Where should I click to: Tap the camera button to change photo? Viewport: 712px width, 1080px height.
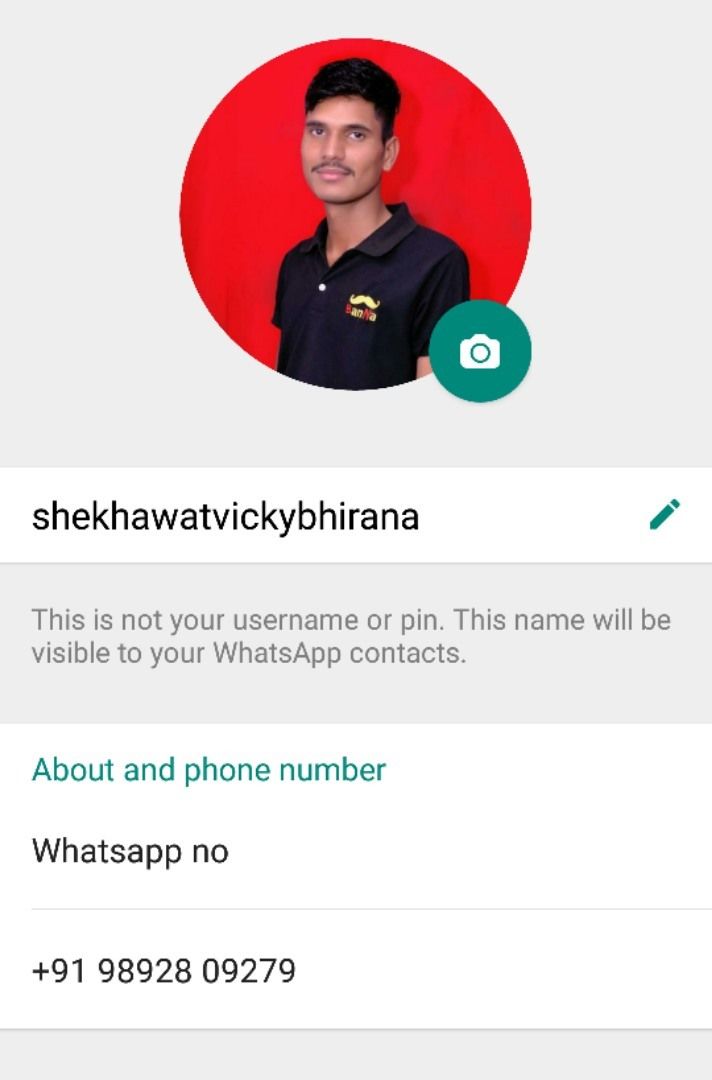pyautogui.click(x=480, y=352)
